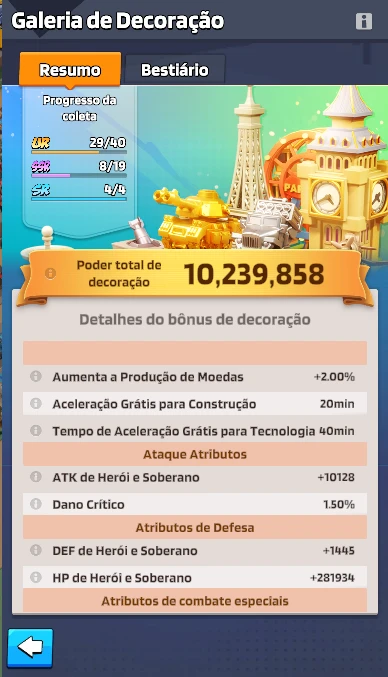Tap the info icon beside Poder total de decoração
The width and height of the screenshot is (388, 677).
(x=50, y=273)
